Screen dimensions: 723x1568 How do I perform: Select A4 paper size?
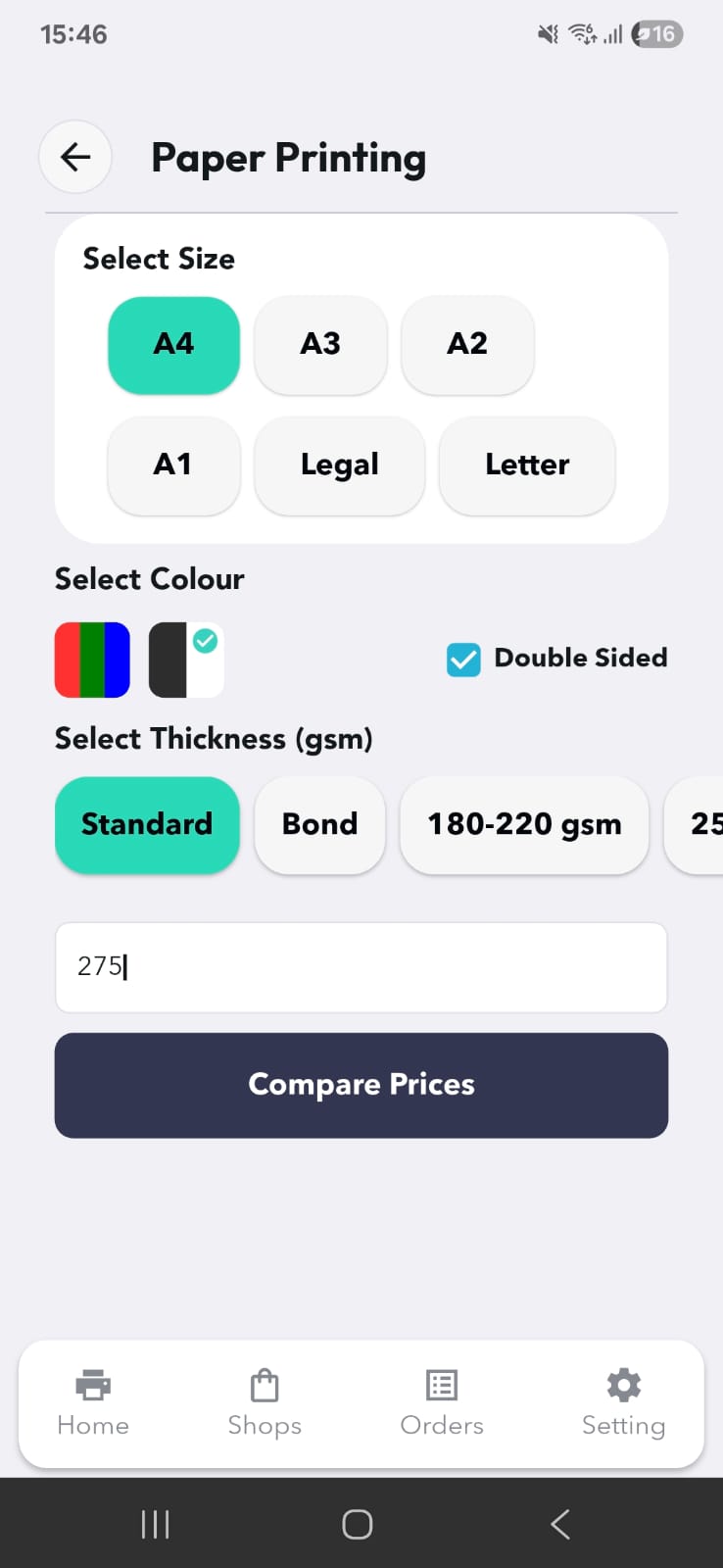coord(173,345)
